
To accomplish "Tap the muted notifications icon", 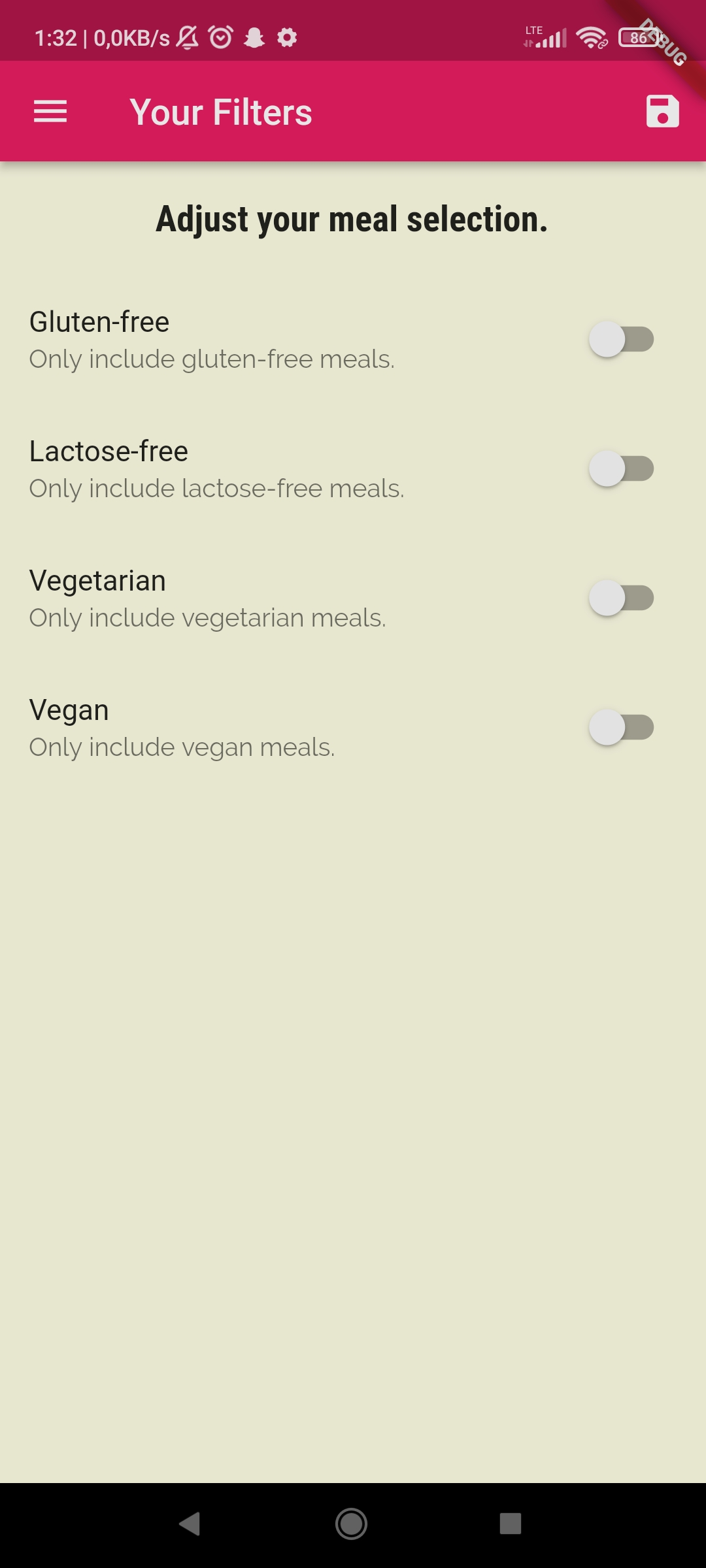I will [187, 37].
